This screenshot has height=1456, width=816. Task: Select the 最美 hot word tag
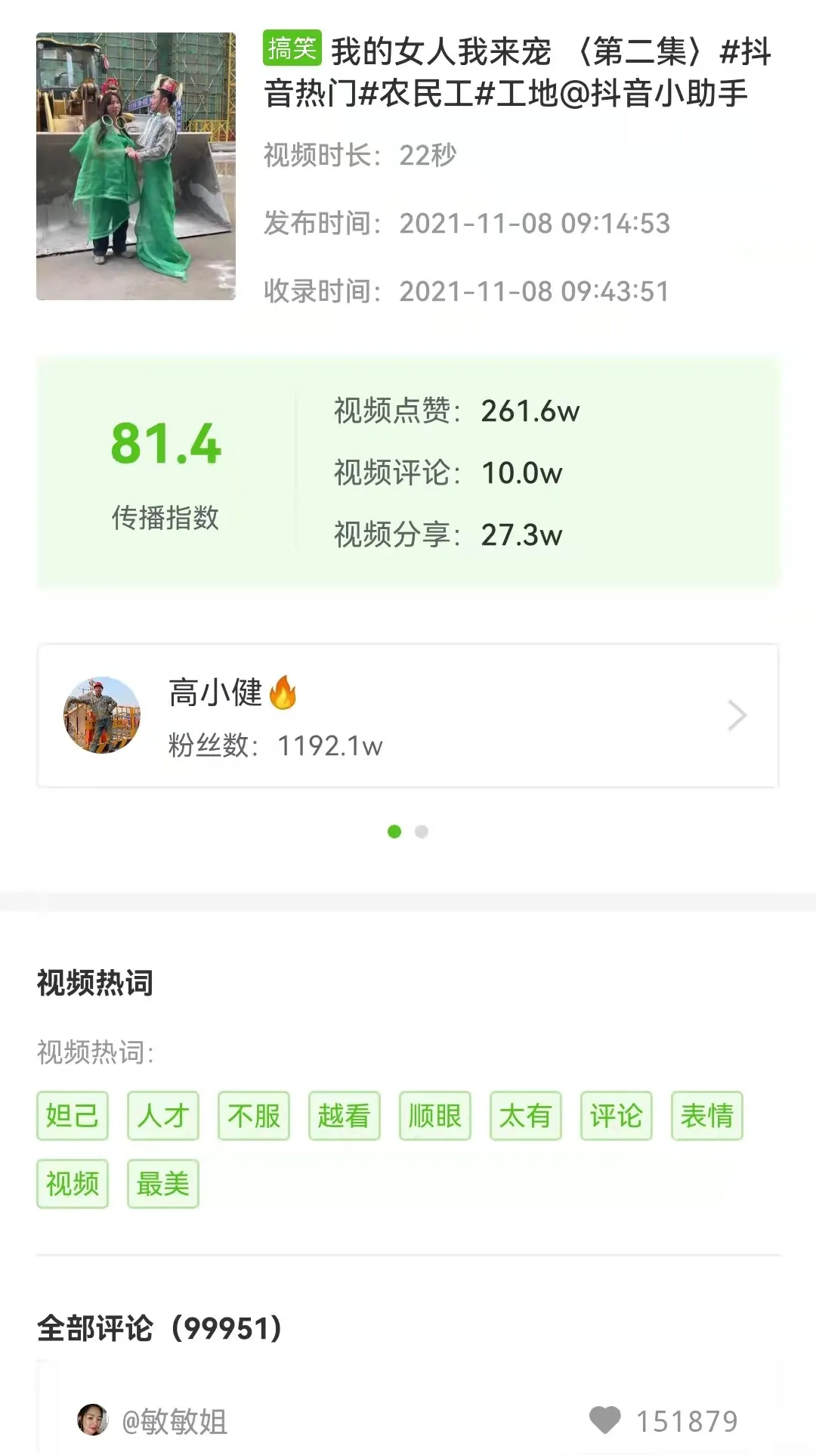[163, 1184]
